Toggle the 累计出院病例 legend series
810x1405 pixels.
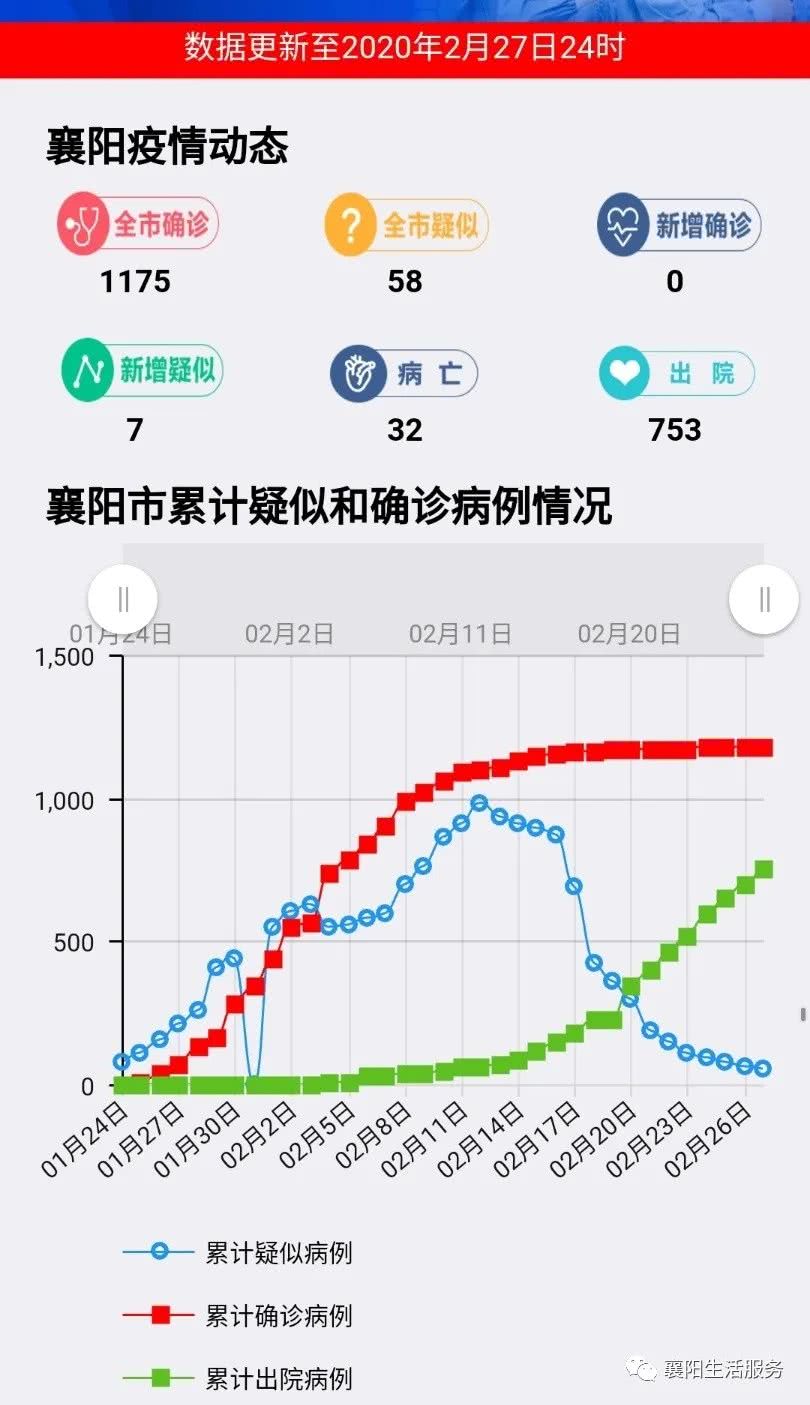tap(238, 1379)
